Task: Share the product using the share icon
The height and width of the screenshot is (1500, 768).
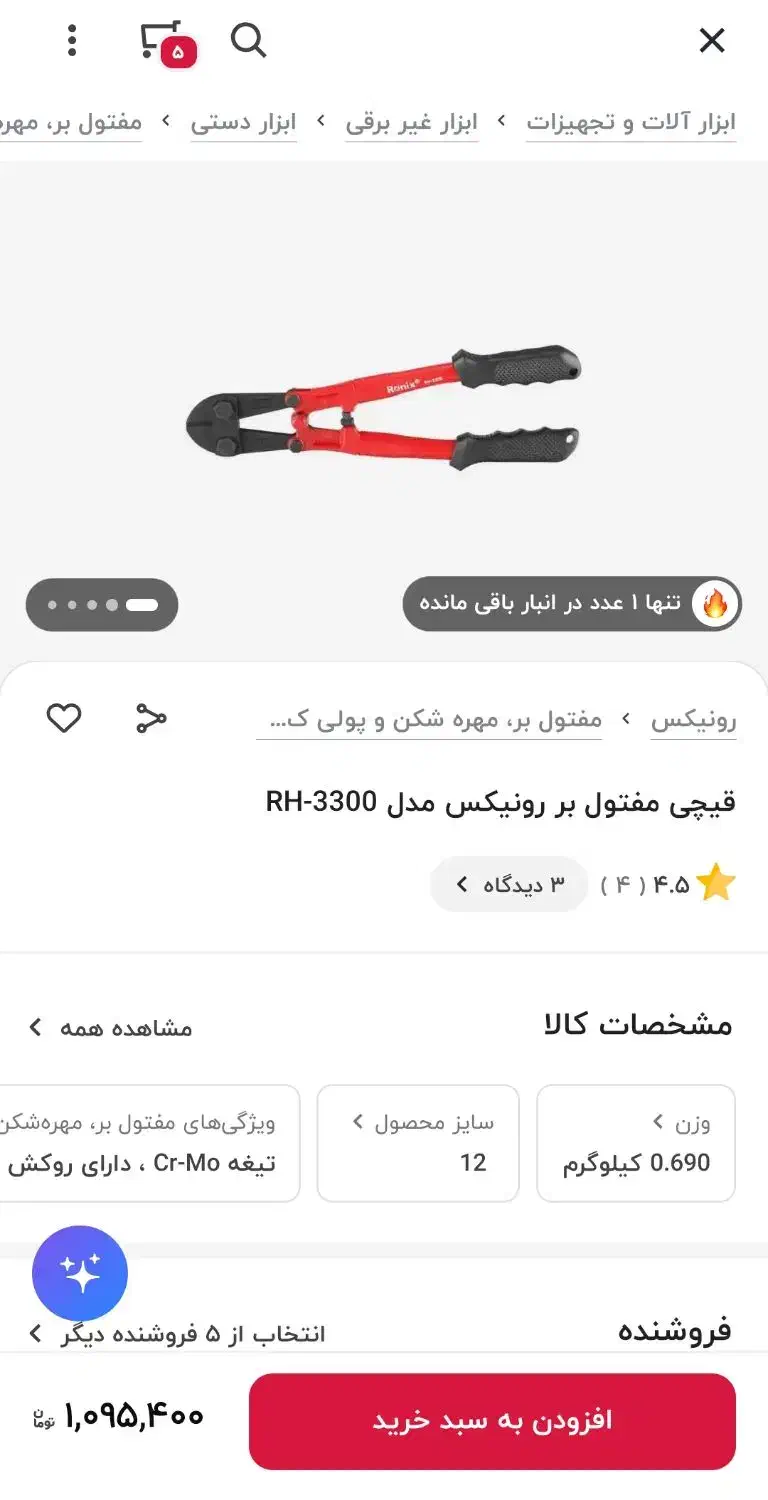Action: pos(152,717)
